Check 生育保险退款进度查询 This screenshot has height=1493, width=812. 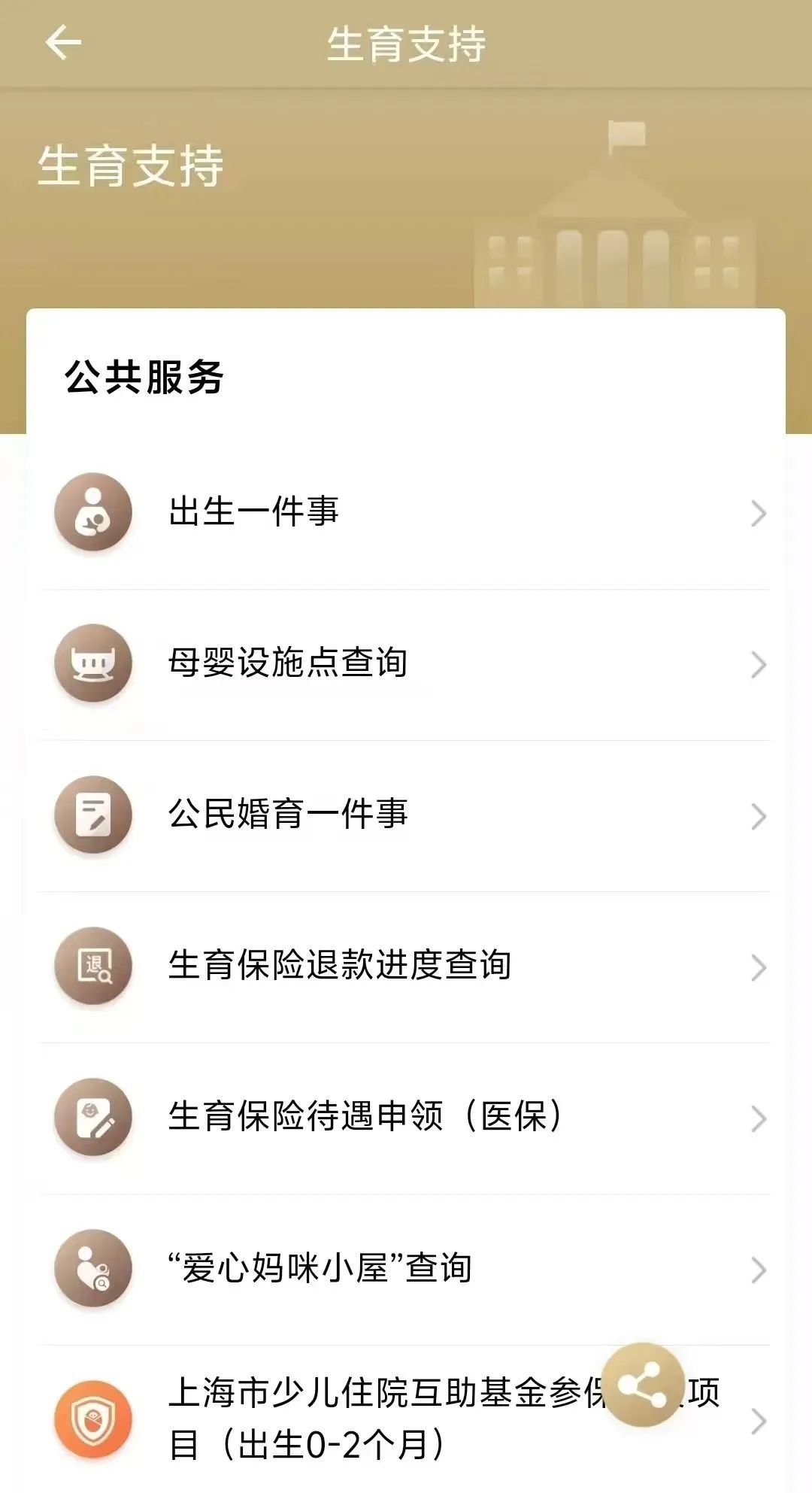click(340, 966)
